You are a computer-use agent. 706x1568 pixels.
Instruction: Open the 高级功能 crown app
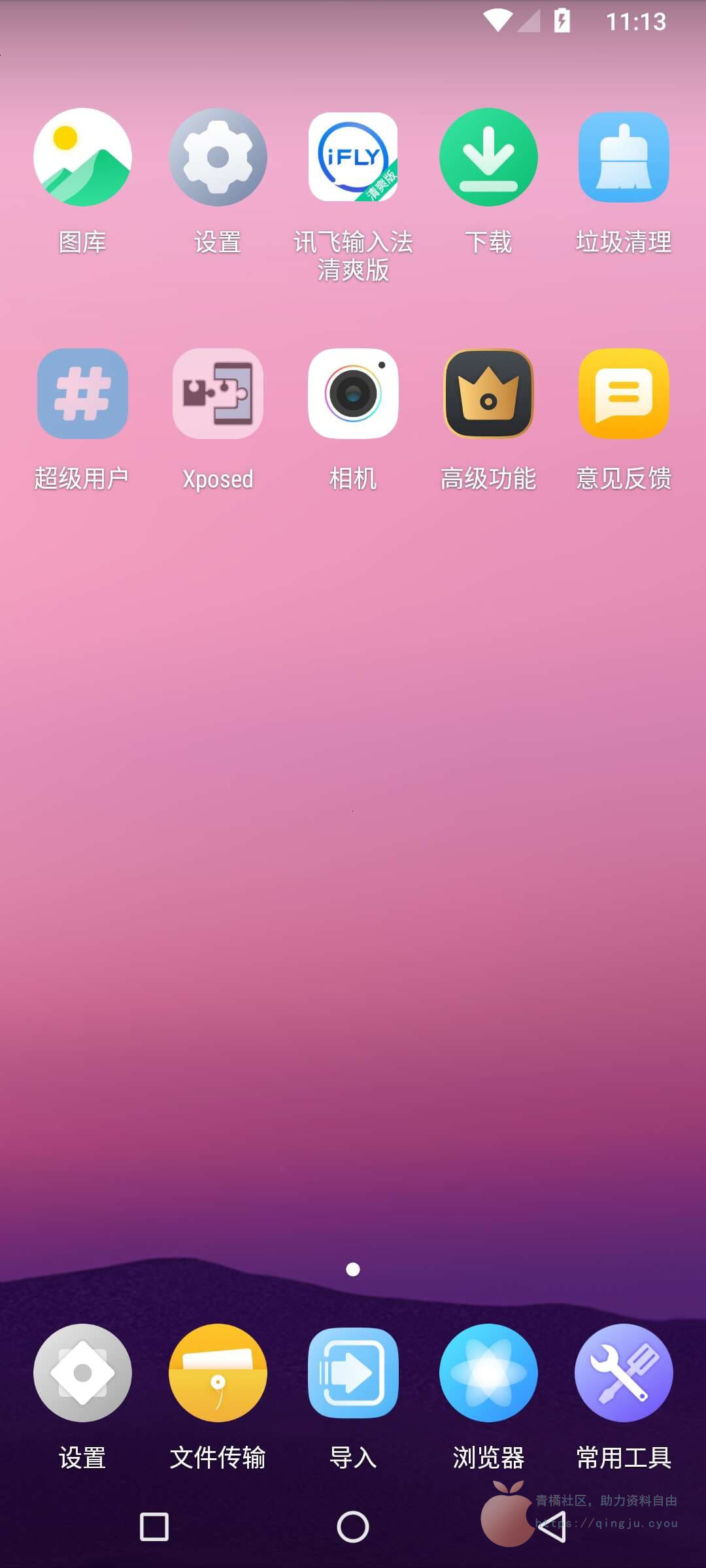(x=488, y=393)
